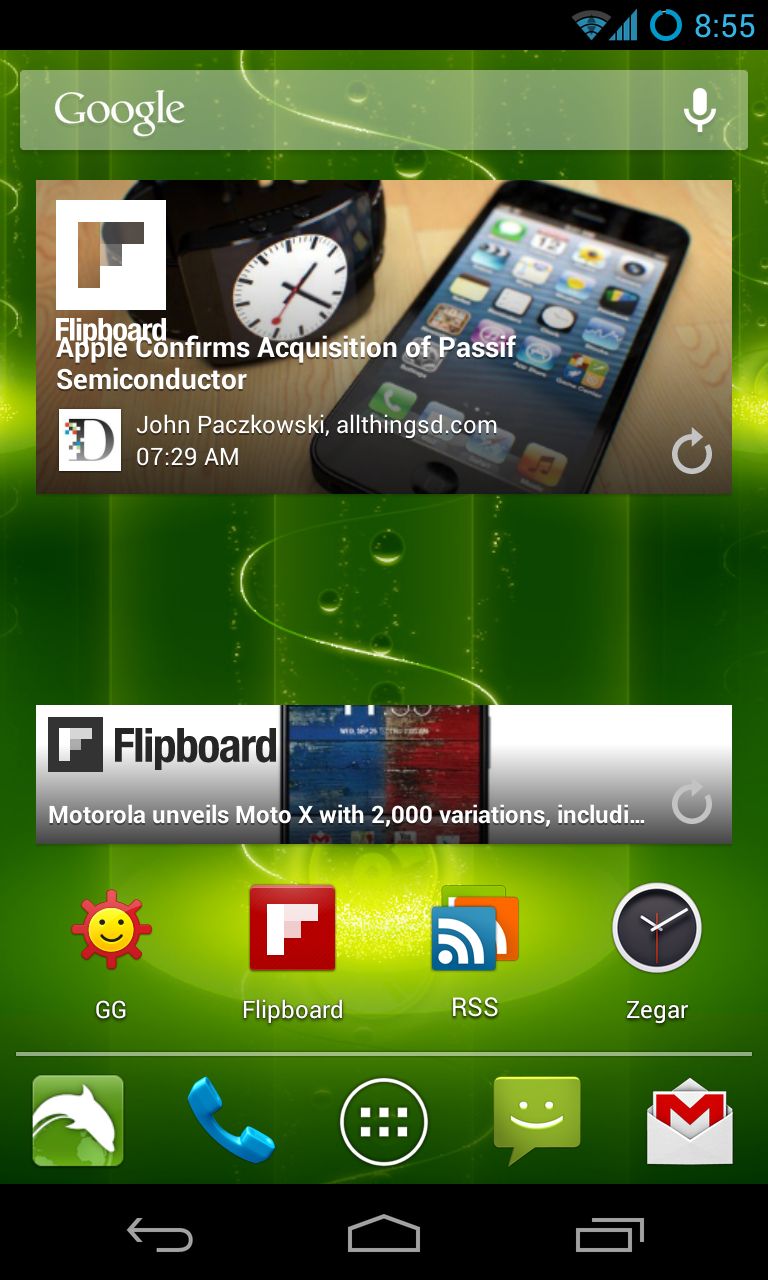Open the Motorola Moto X story

coord(346,815)
